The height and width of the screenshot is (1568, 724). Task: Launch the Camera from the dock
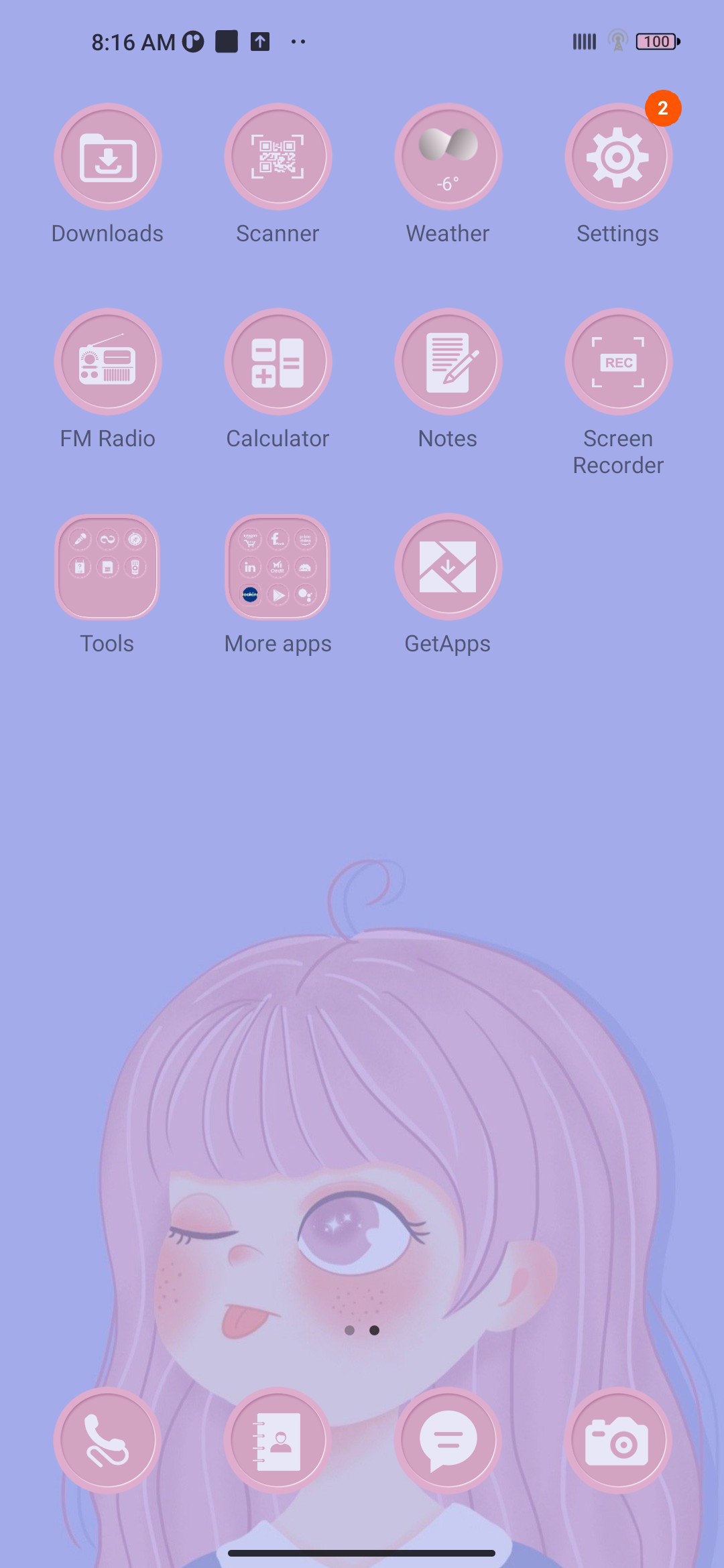click(x=618, y=1440)
